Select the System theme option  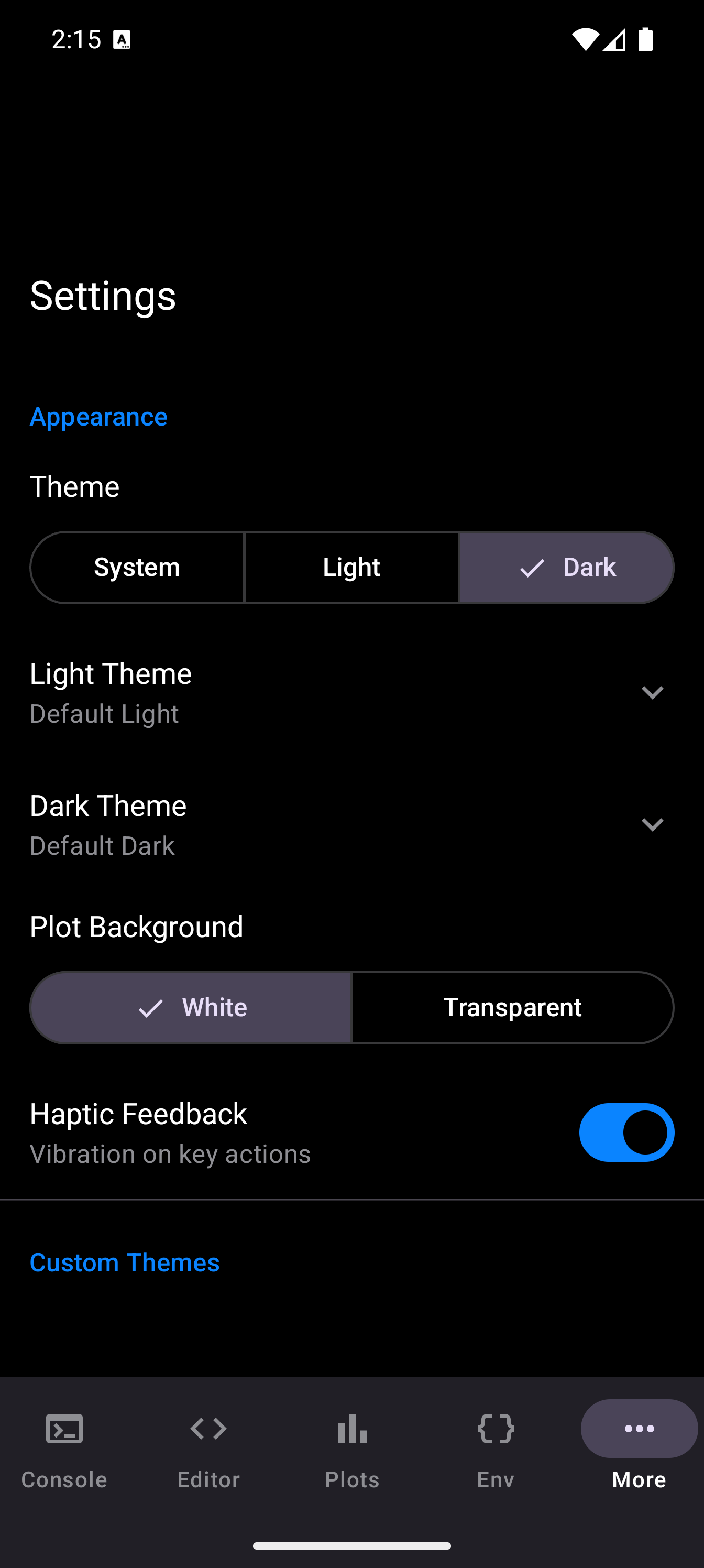tap(137, 568)
